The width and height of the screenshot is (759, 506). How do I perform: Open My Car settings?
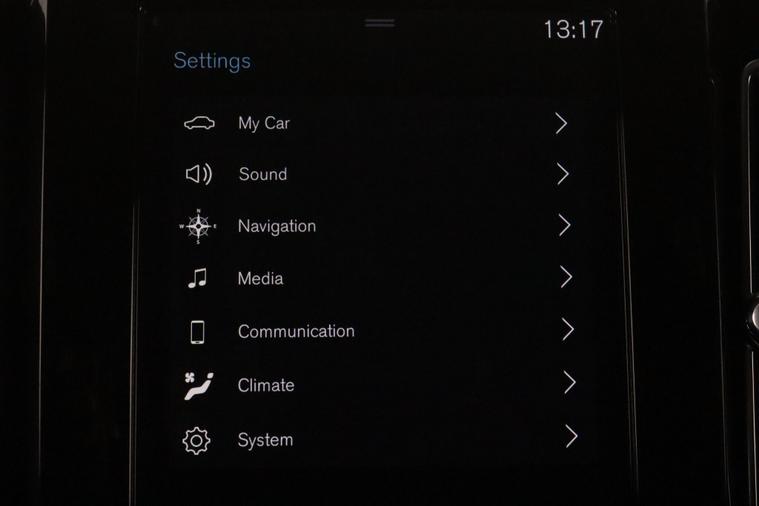(264, 123)
